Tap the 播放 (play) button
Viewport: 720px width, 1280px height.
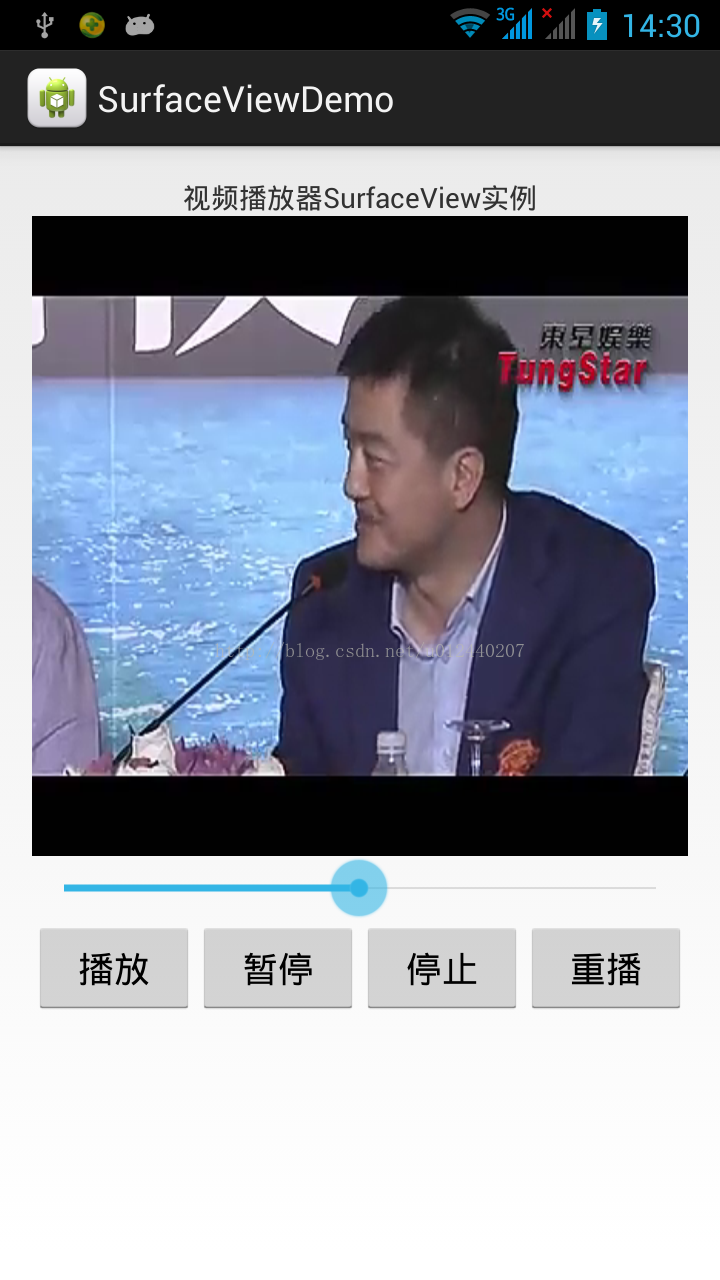click(x=114, y=968)
